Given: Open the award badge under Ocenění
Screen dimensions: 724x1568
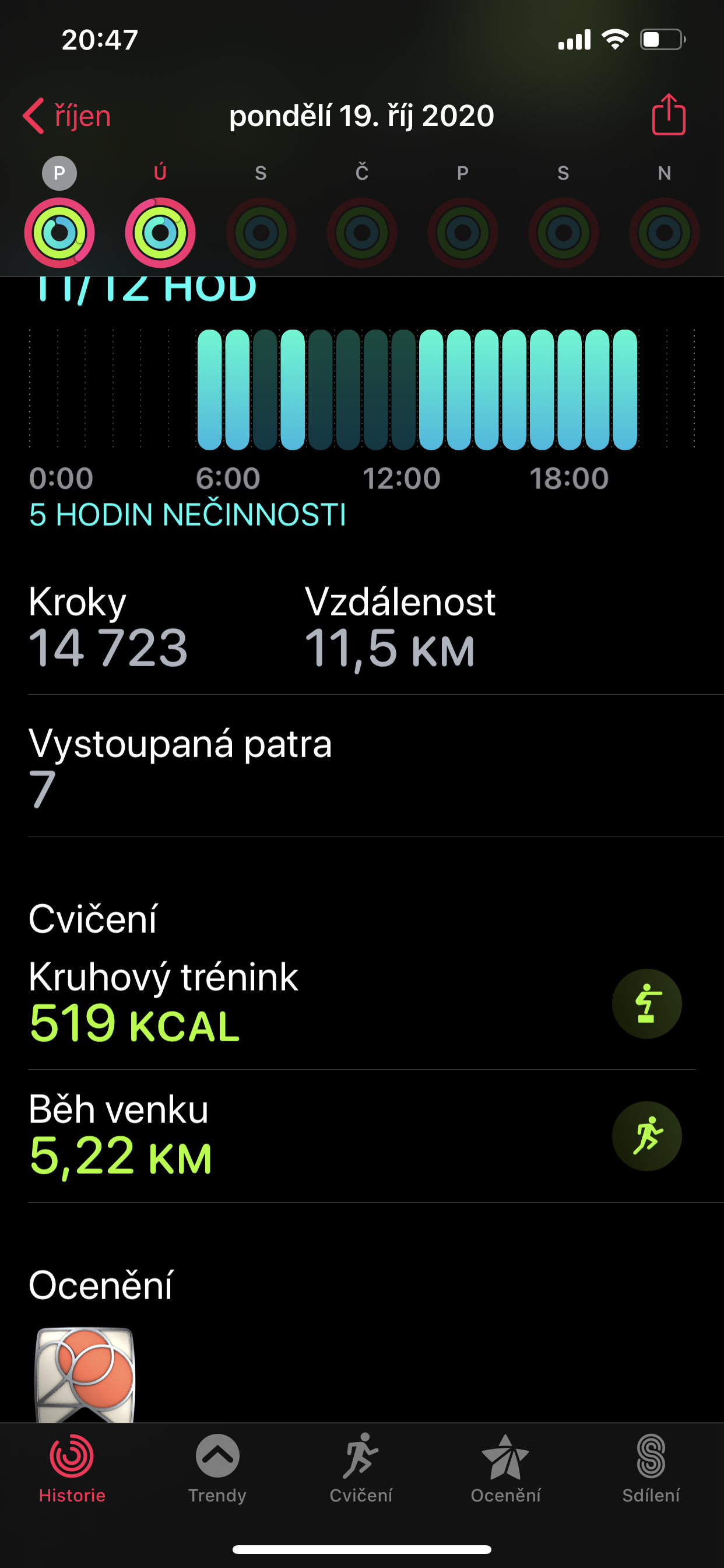Looking at the screenshot, I should point(85,1374).
